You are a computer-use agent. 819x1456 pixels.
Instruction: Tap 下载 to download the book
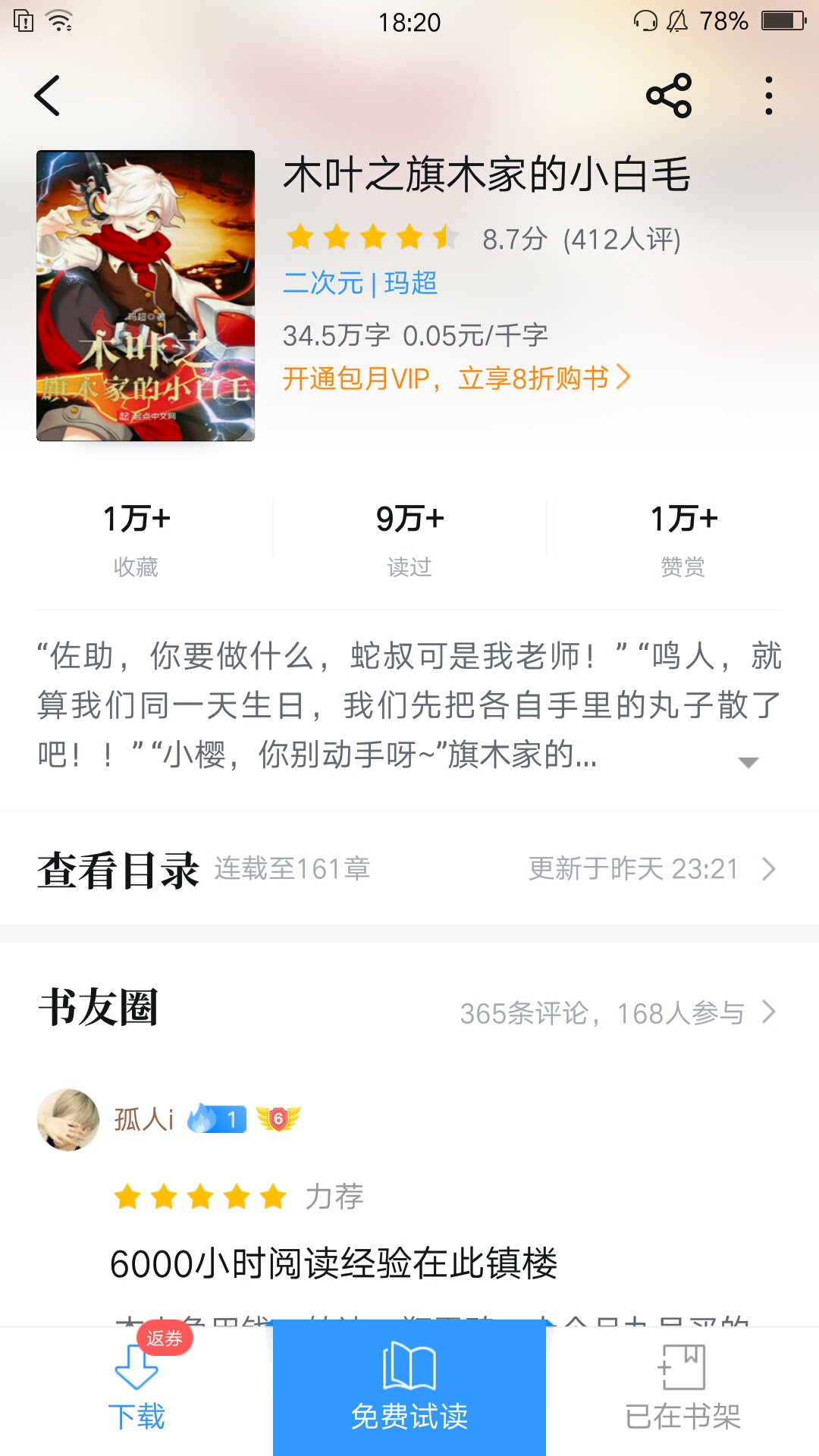click(x=136, y=1388)
